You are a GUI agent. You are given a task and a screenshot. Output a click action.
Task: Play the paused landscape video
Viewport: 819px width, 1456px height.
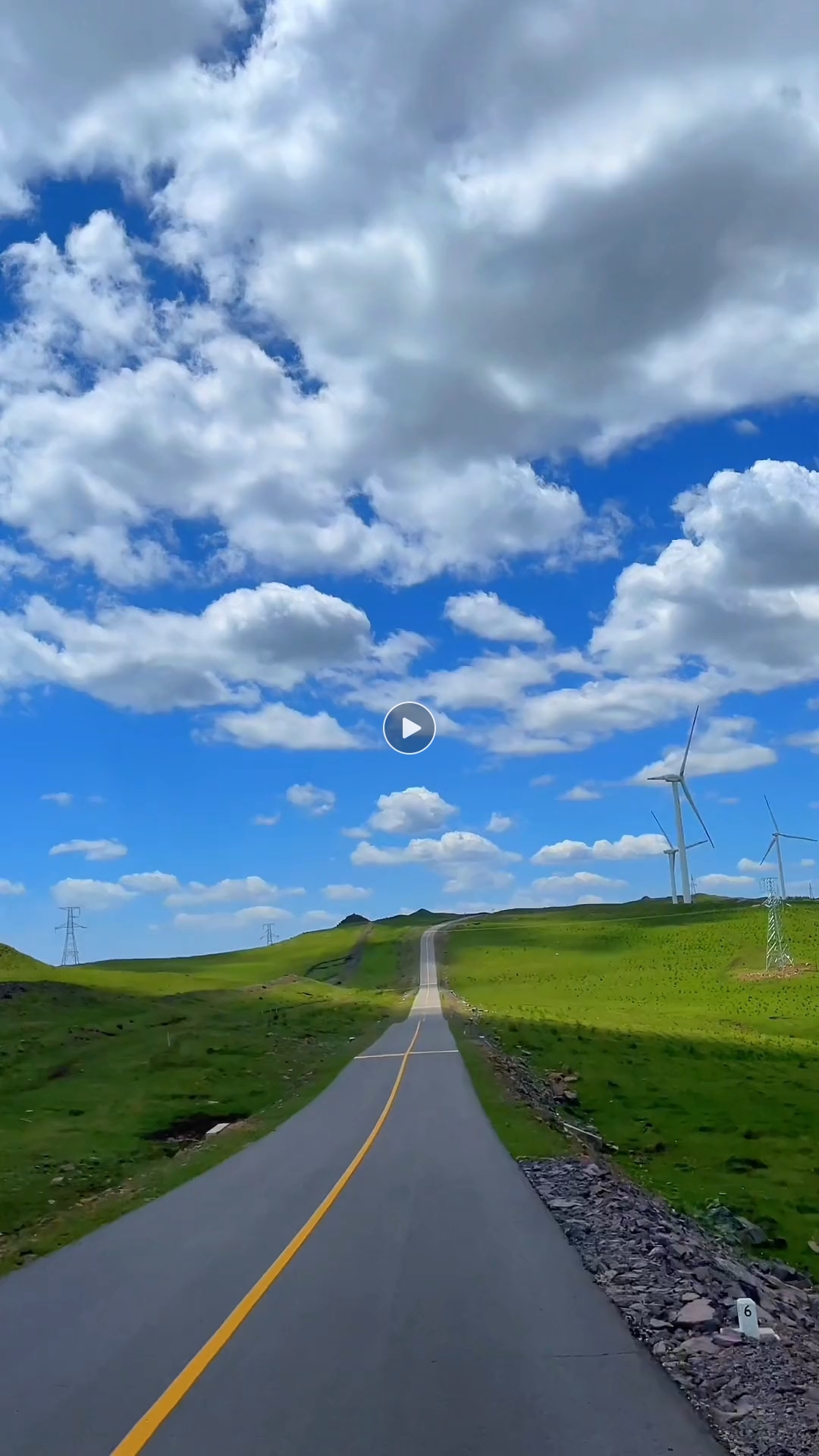click(x=409, y=728)
